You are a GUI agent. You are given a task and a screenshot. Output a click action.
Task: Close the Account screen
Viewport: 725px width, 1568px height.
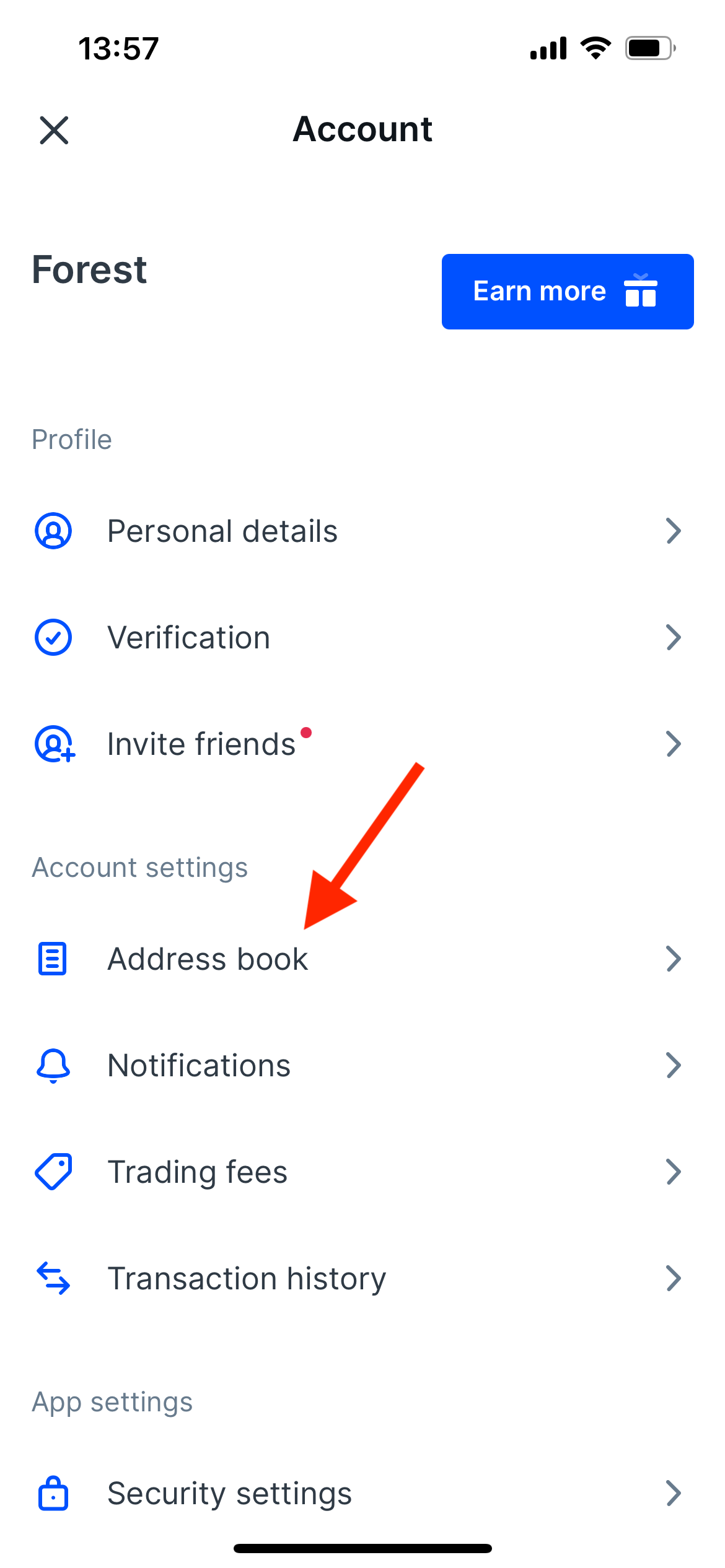54,131
